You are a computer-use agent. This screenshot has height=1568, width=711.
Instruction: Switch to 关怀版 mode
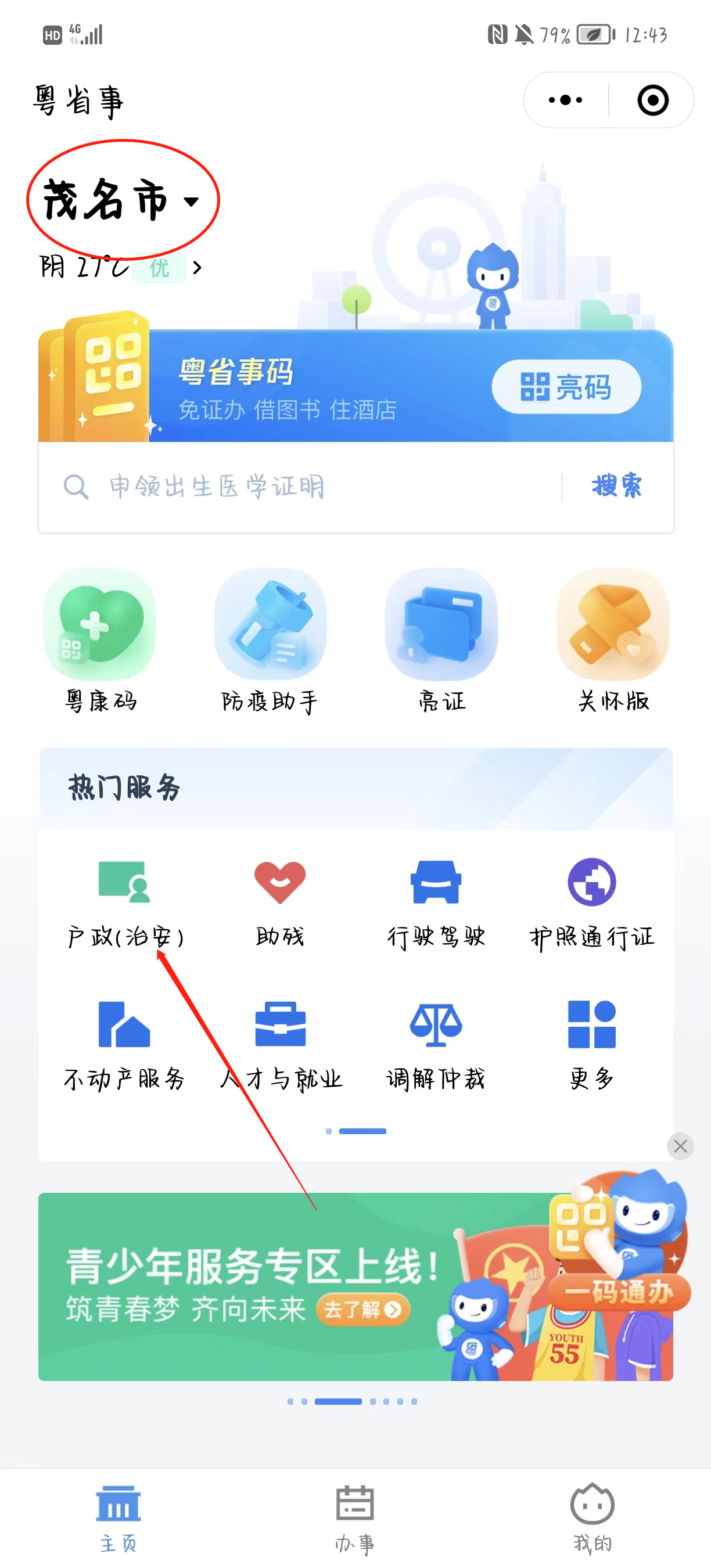point(613,641)
